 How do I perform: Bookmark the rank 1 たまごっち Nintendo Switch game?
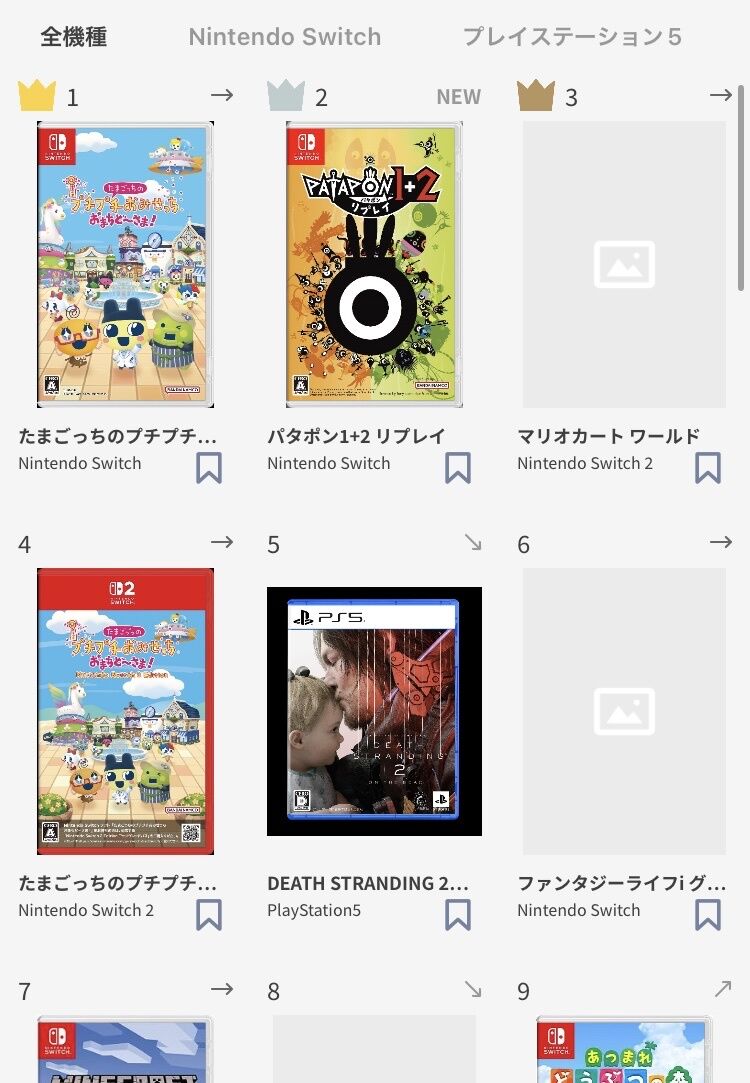click(208, 468)
